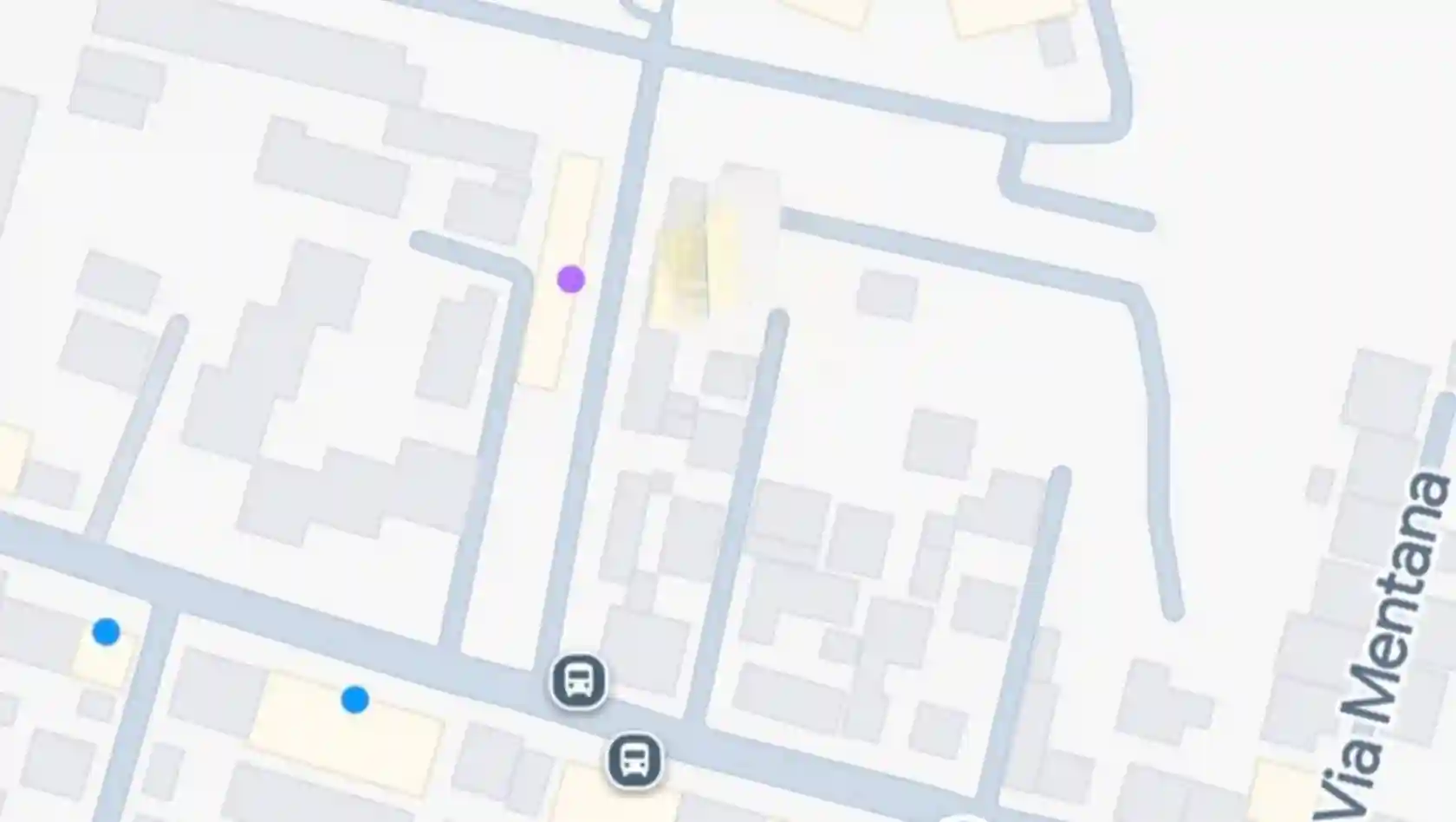Tap the purple location marker
The height and width of the screenshot is (822, 1456).
point(570,279)
